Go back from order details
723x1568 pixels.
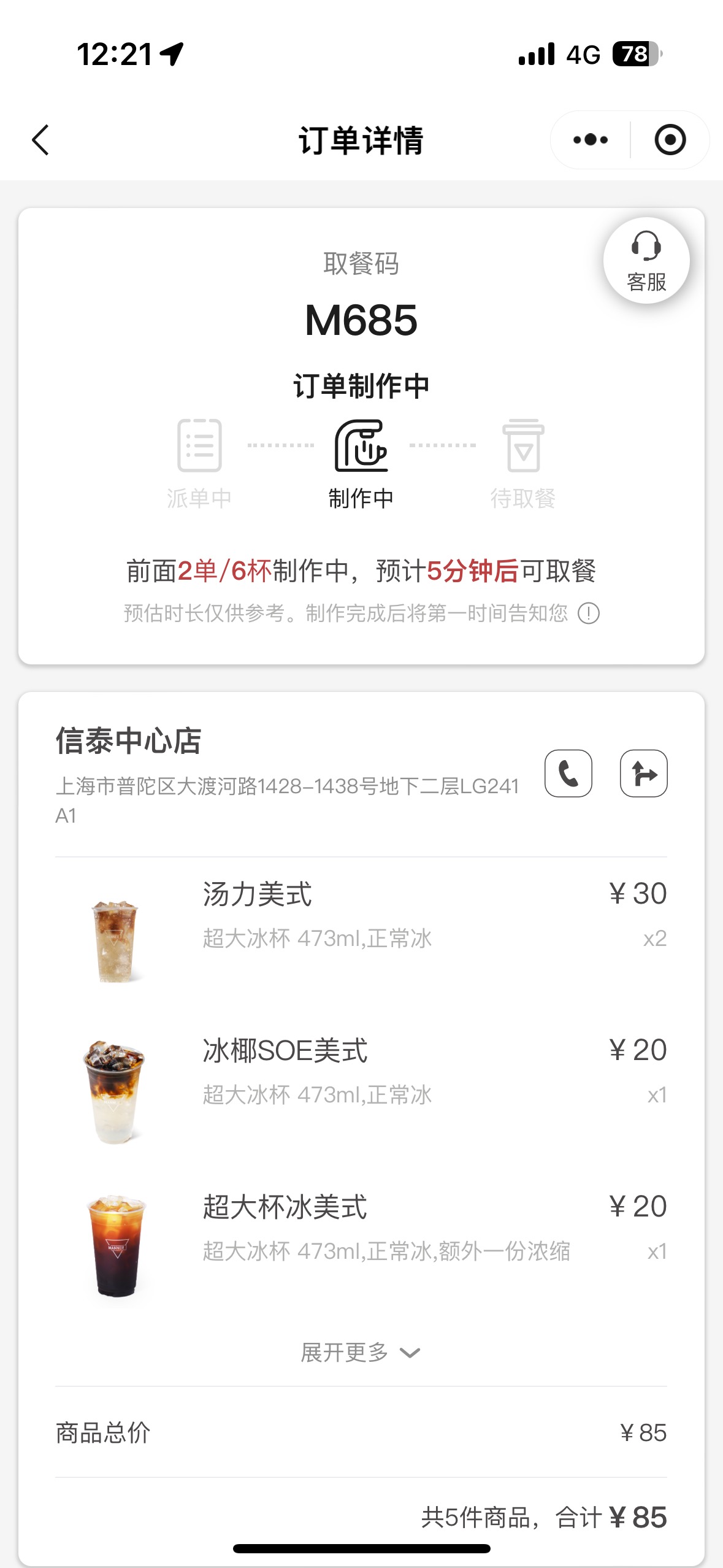pos(40,140)
